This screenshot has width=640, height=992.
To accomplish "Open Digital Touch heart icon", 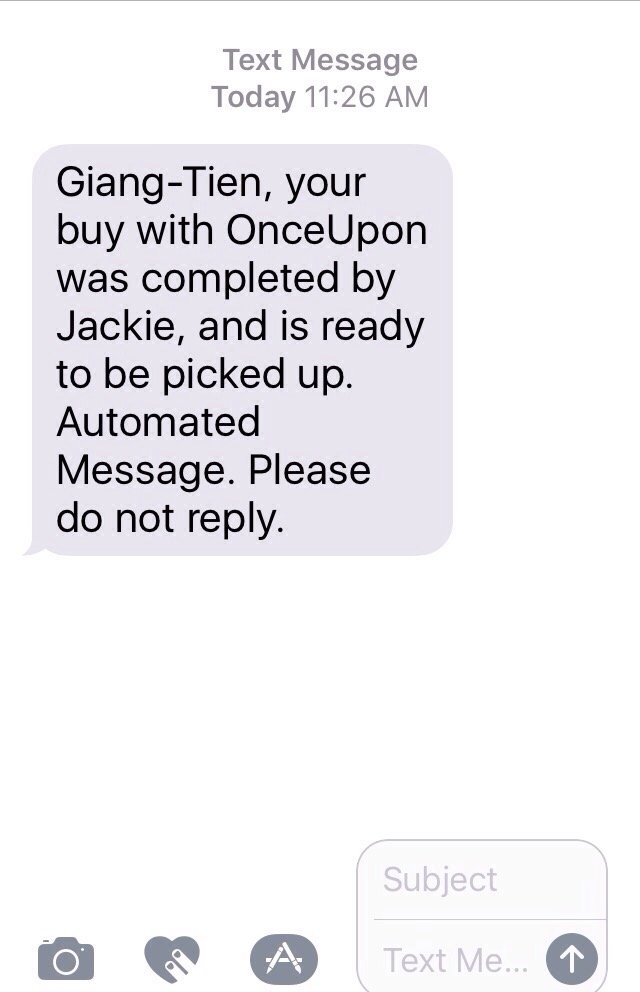I will click(172, 959).
